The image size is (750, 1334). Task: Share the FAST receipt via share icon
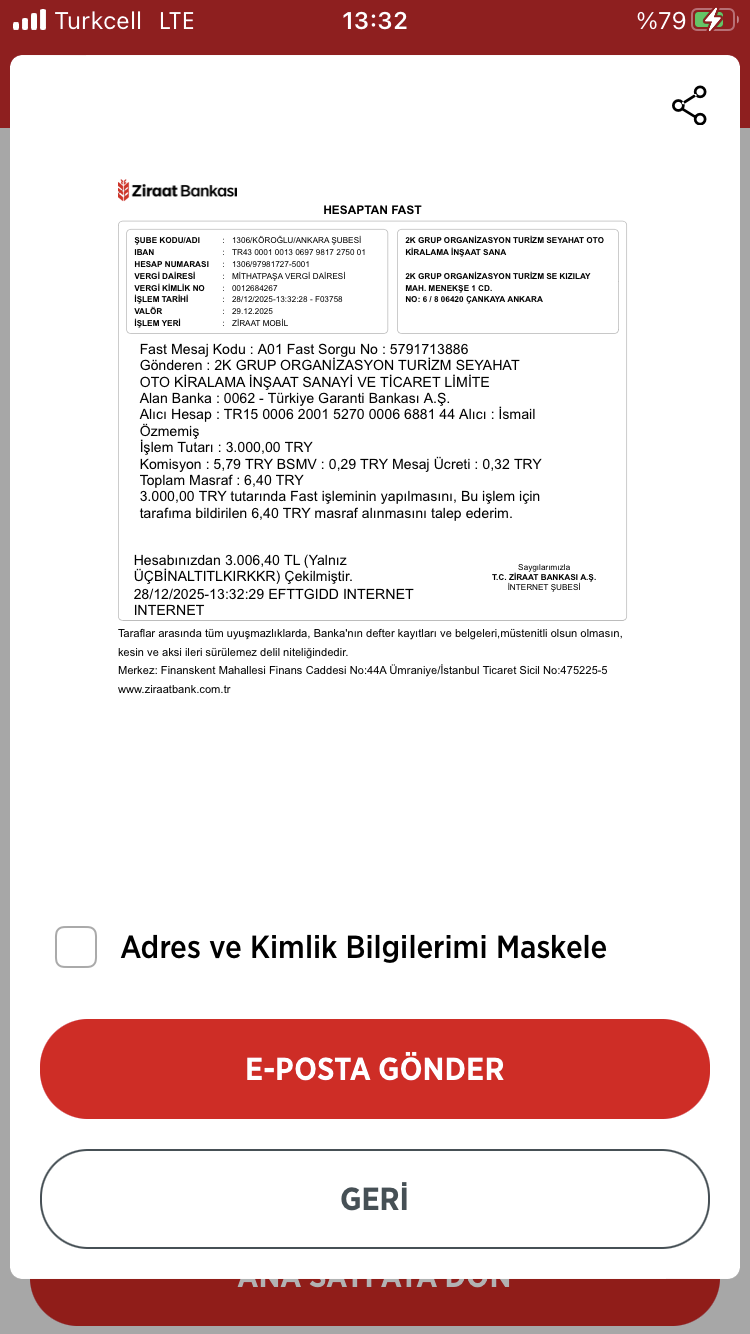(x=689, y=105)
